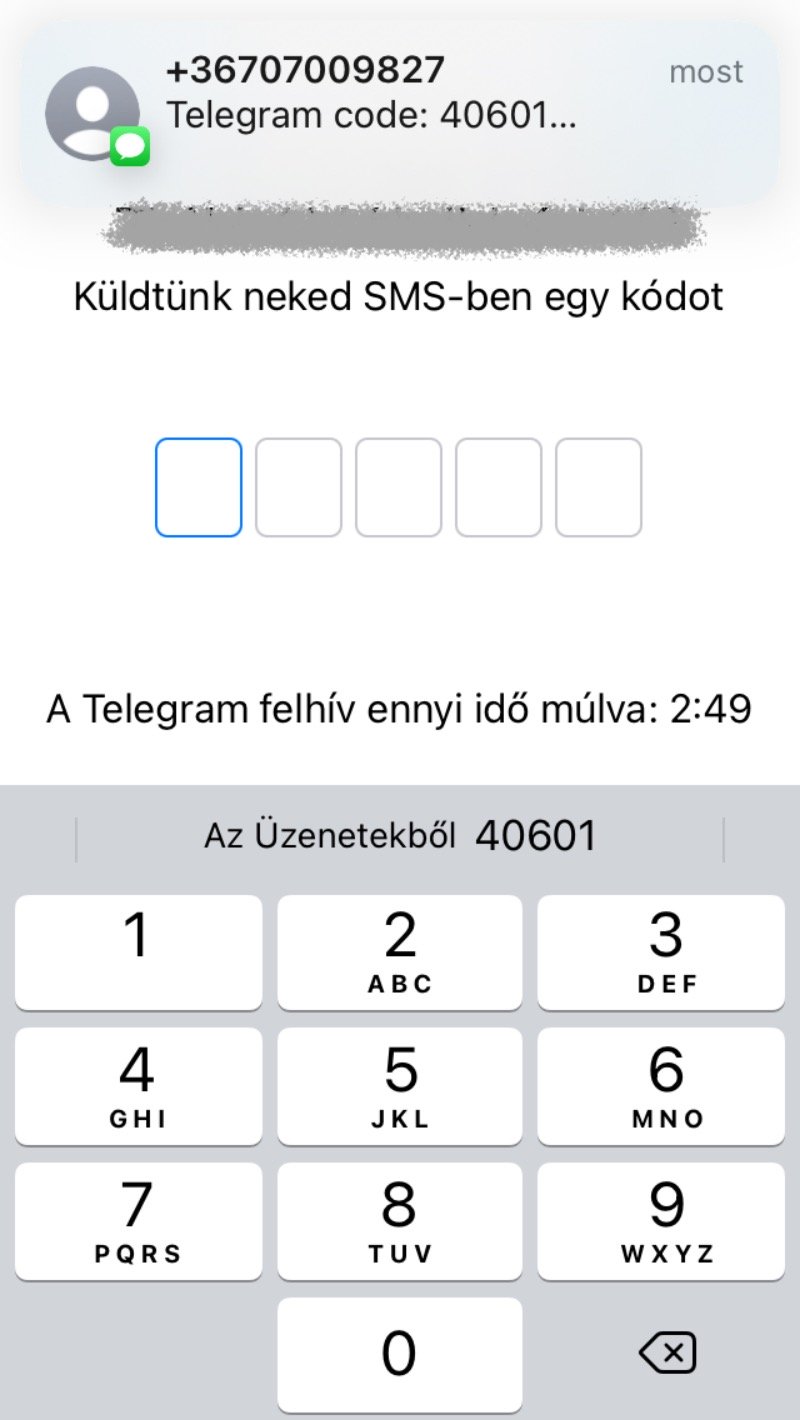800x1420 pixels.
Task: Open the Telegram code SMS notification banner
Action: (400, 114)
